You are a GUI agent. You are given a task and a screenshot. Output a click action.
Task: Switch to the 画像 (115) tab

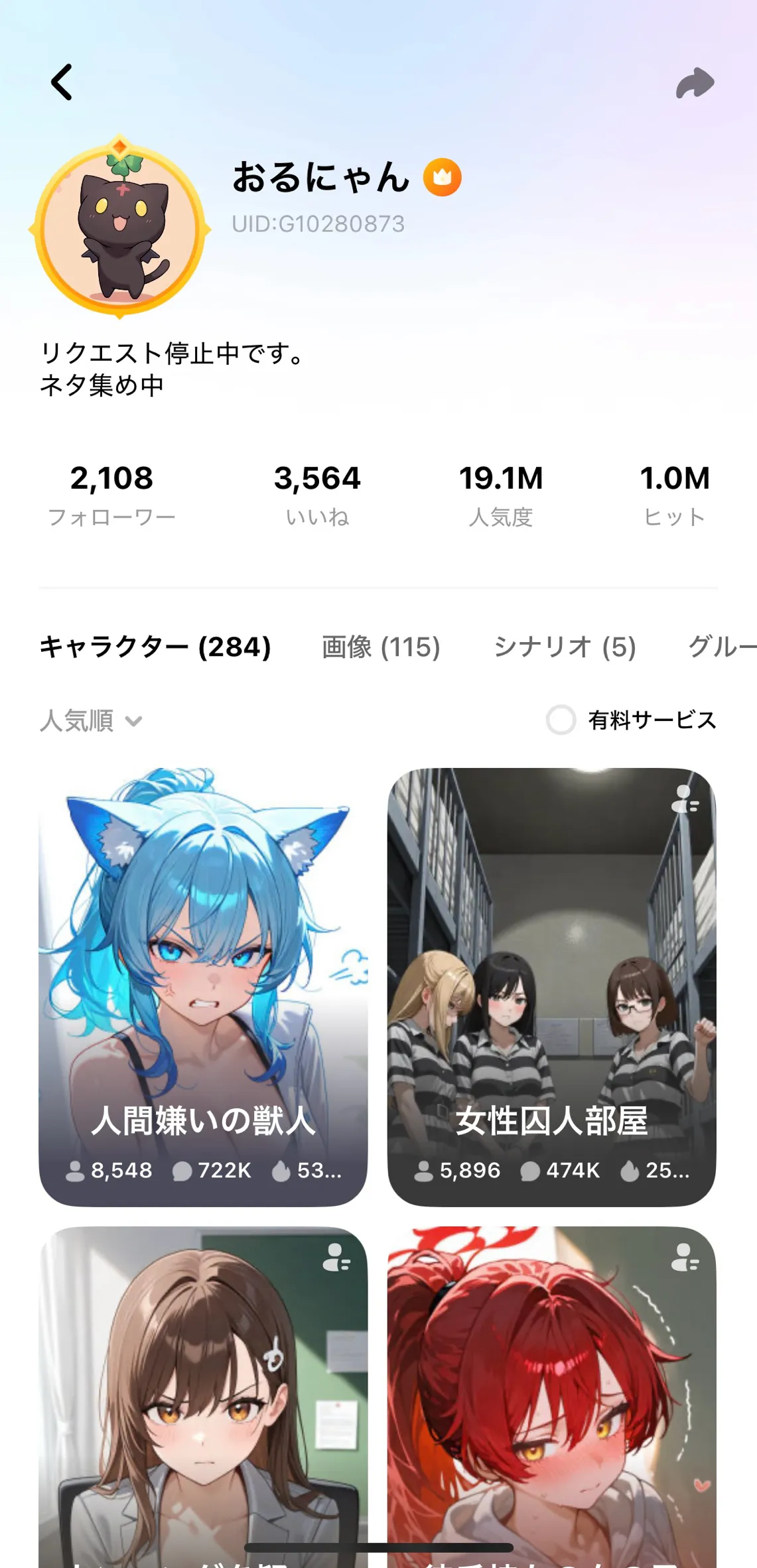pyautogui.click(x=381, y=647)
